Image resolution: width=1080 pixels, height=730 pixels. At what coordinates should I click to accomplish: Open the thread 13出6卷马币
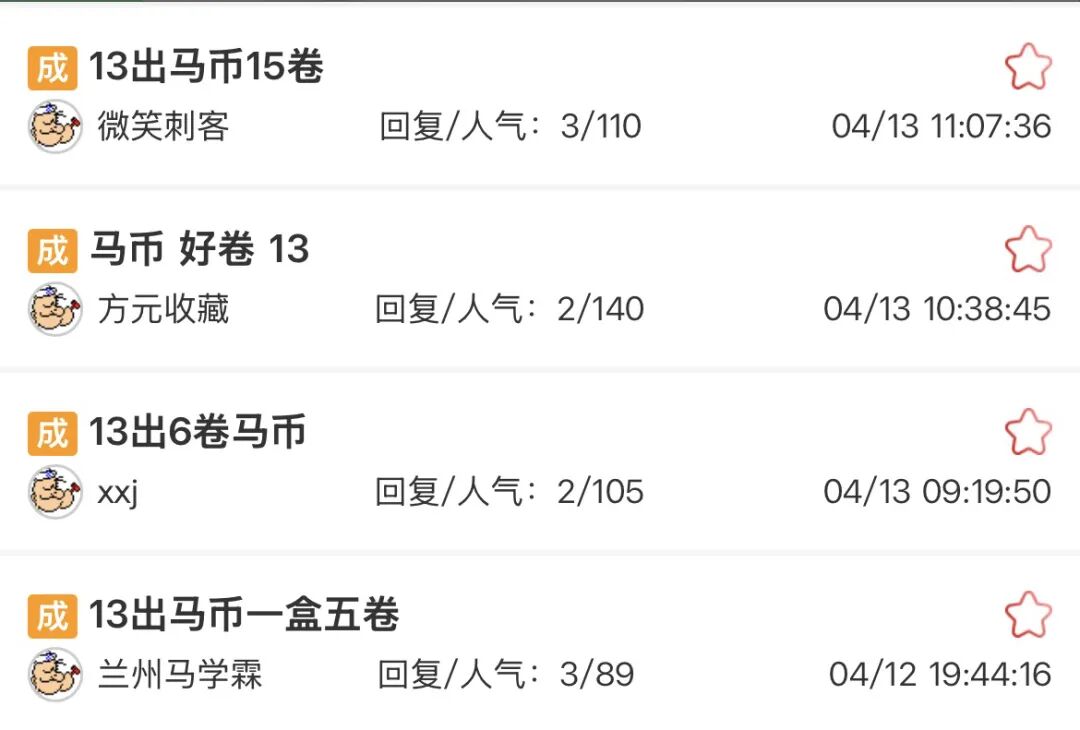pos(197,433)
